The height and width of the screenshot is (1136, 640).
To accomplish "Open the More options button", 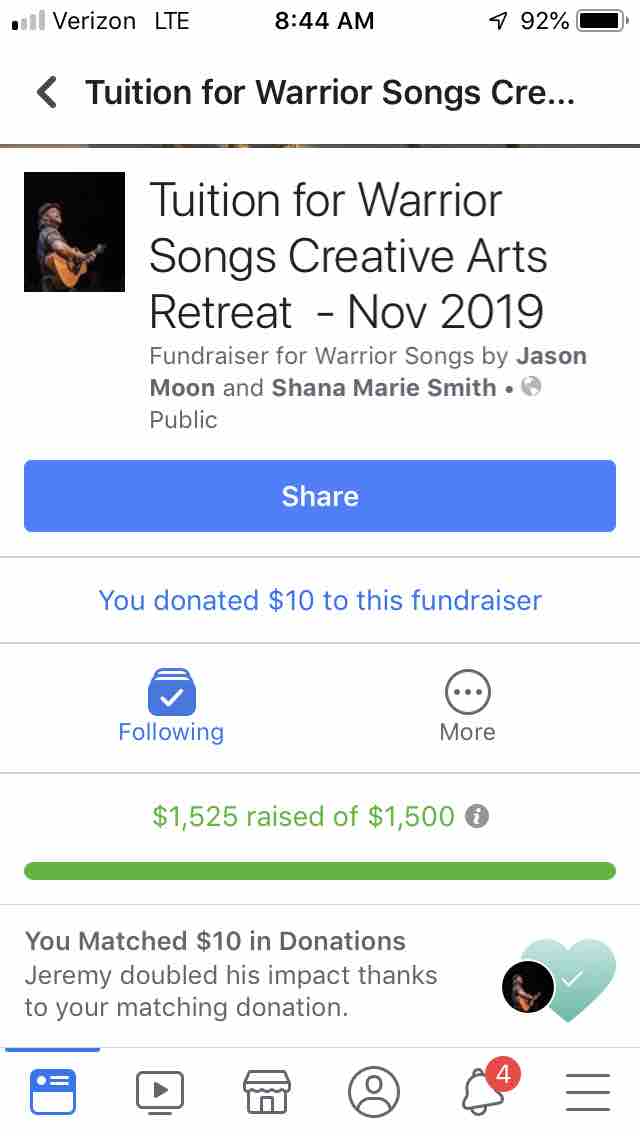I will (467, 706).
